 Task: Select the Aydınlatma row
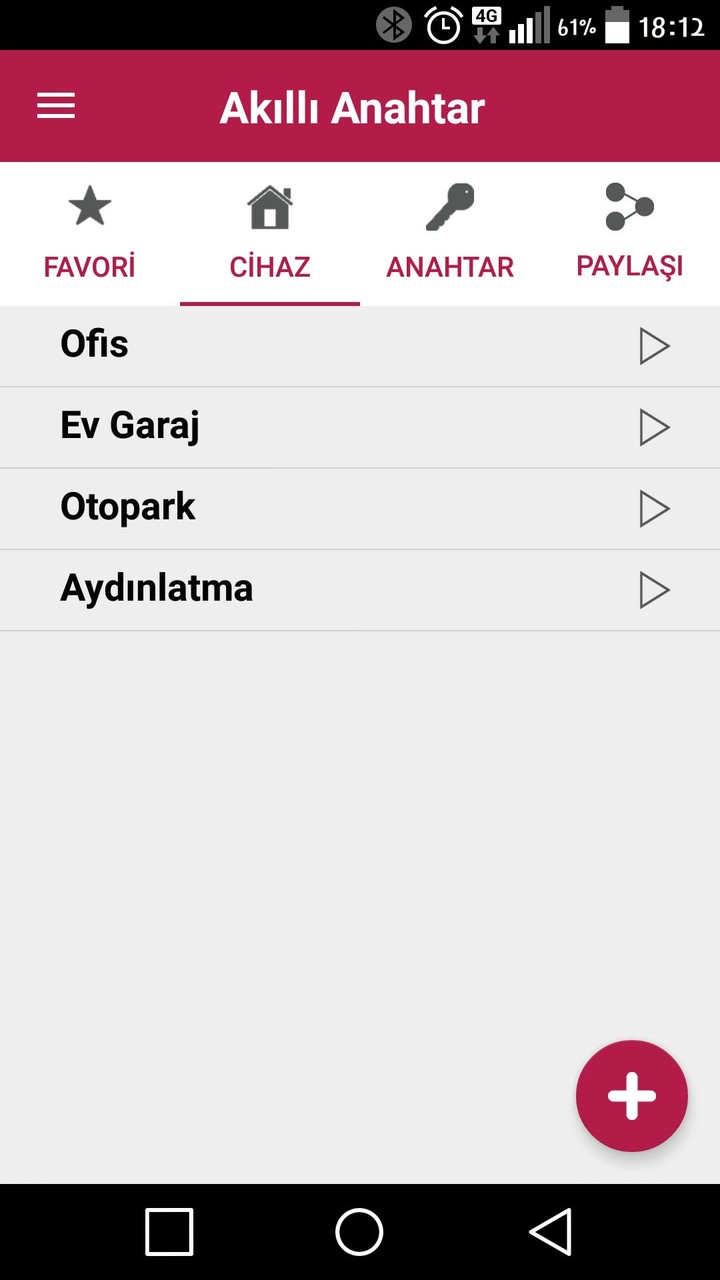pyautogui.click(x=300, y=589)
